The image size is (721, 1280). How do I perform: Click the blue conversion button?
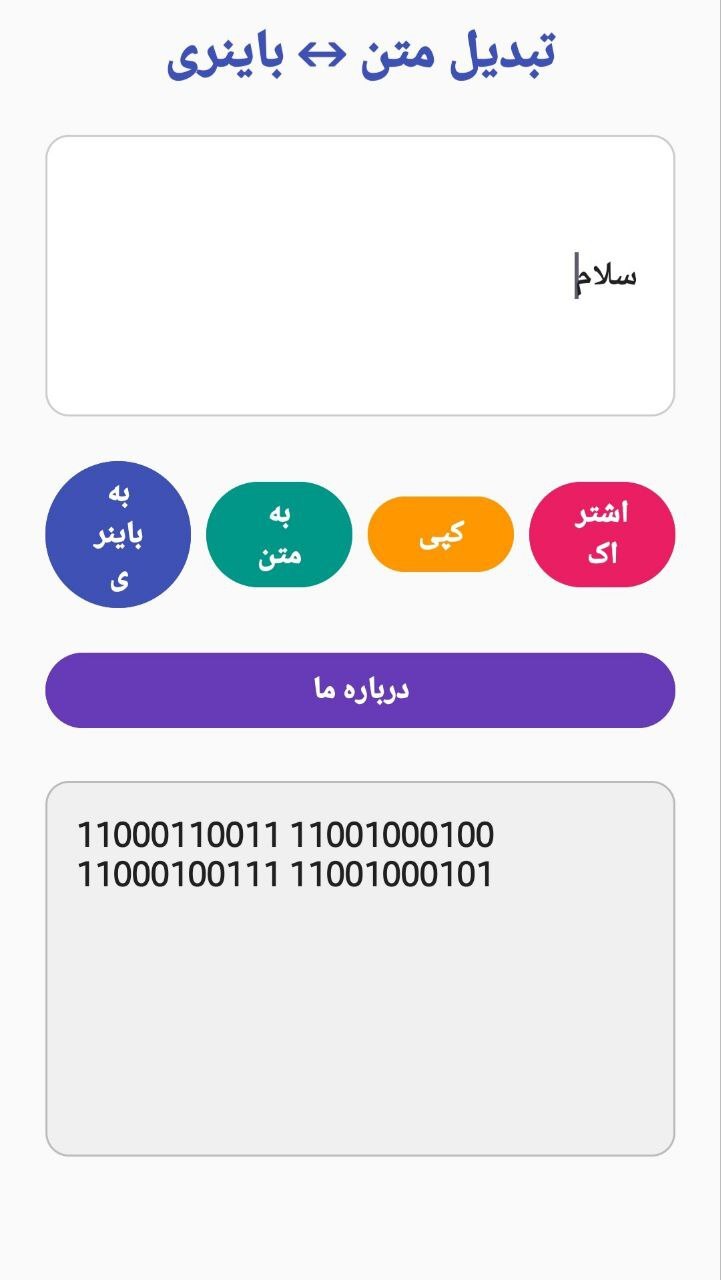[x=117, y=533]
